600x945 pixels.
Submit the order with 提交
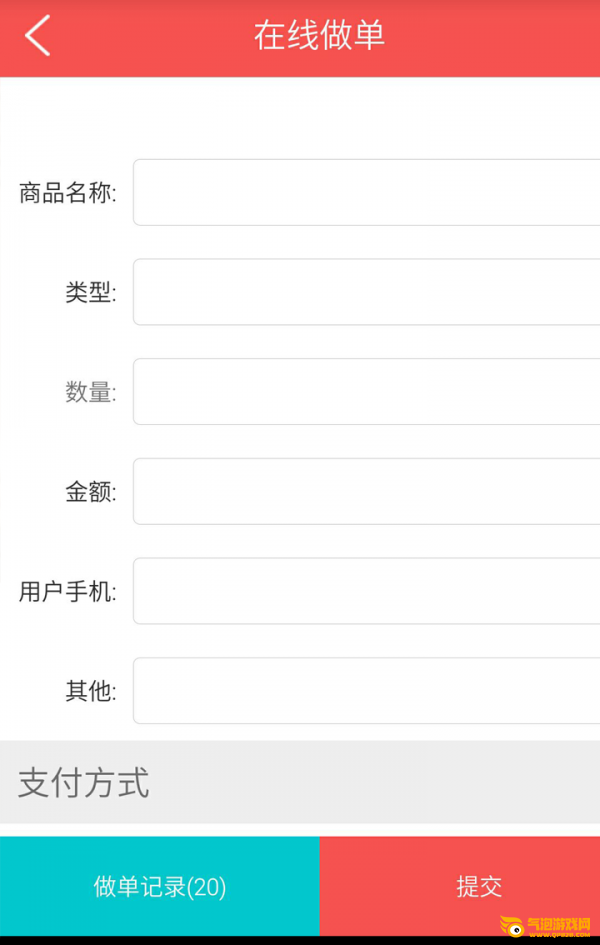tap(478, 886)
